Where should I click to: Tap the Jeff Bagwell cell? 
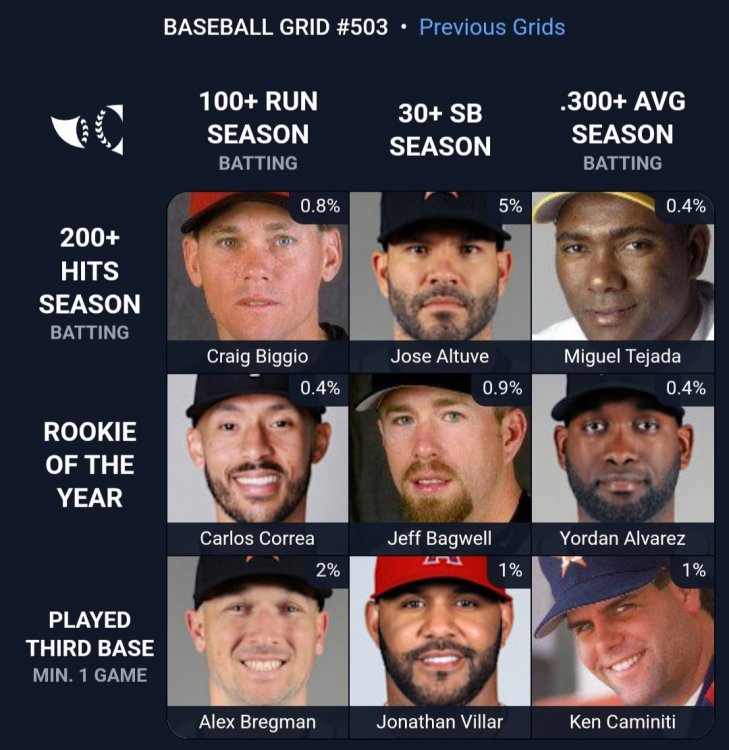[440, 464]
